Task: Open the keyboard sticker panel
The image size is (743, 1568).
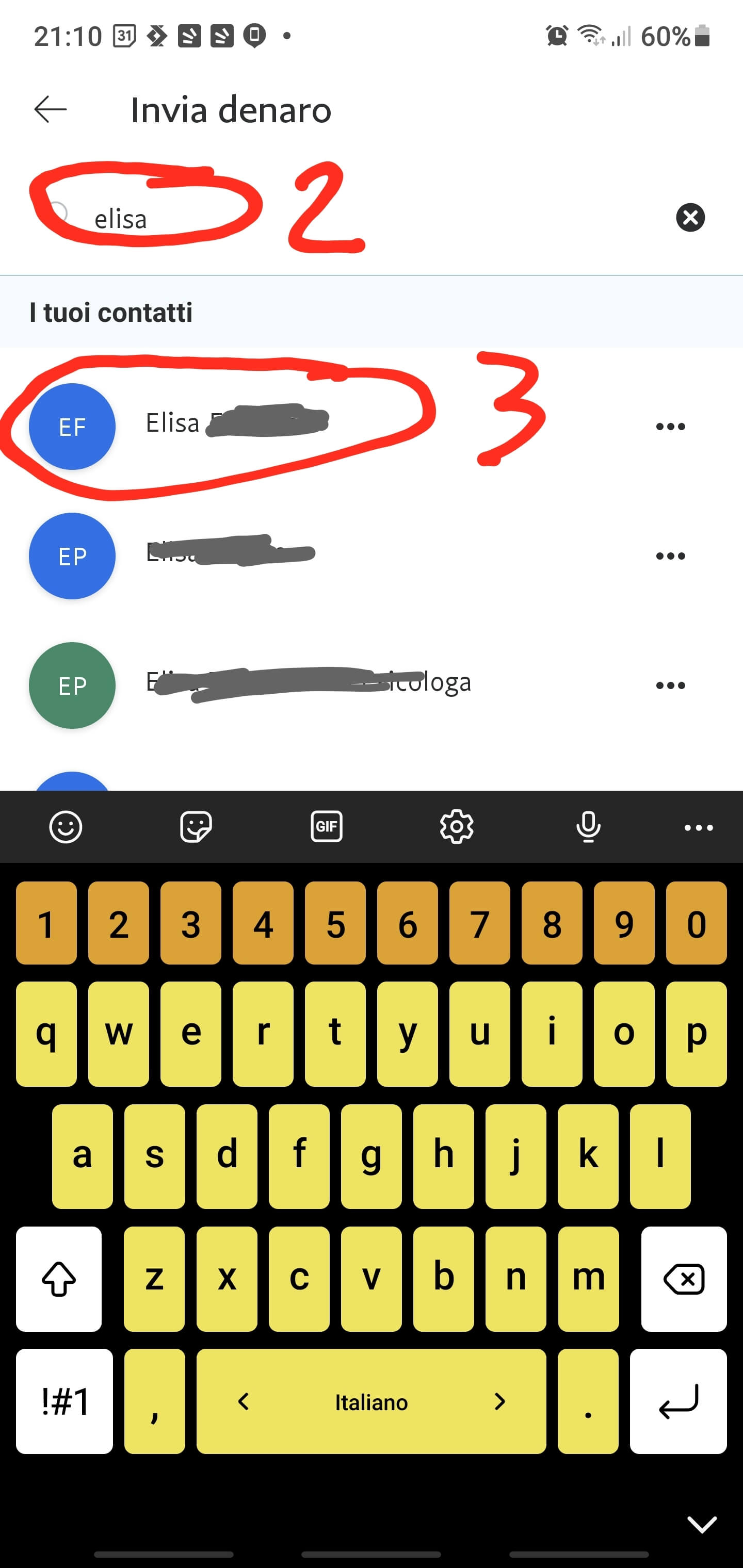Action: (196, 827)
